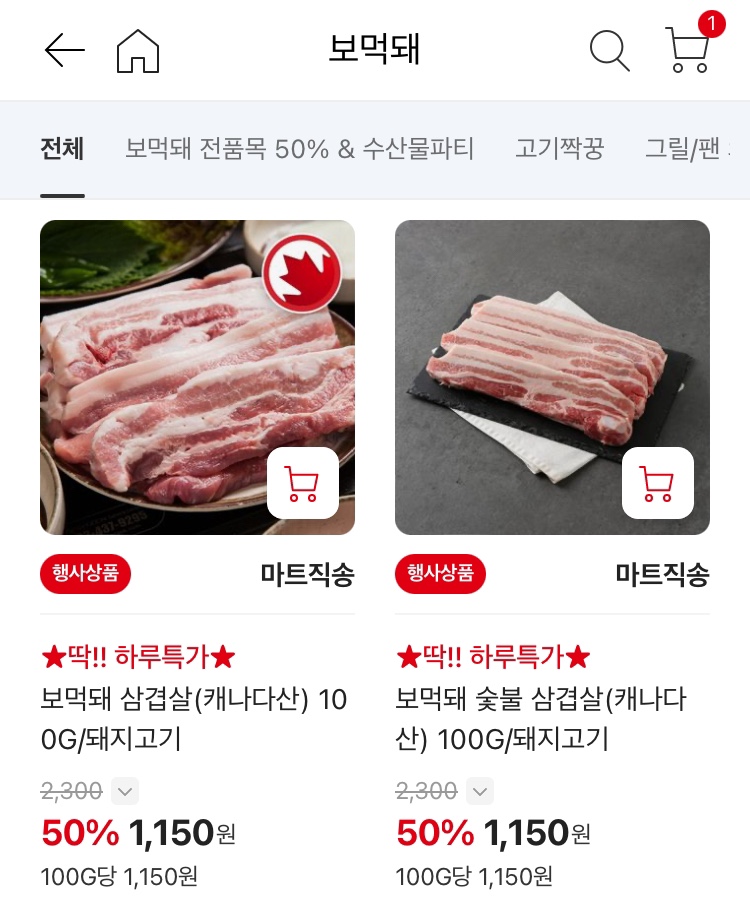Open the home icon in the header
This screenshot has height=903, width=750.
[x=138, y=50]
